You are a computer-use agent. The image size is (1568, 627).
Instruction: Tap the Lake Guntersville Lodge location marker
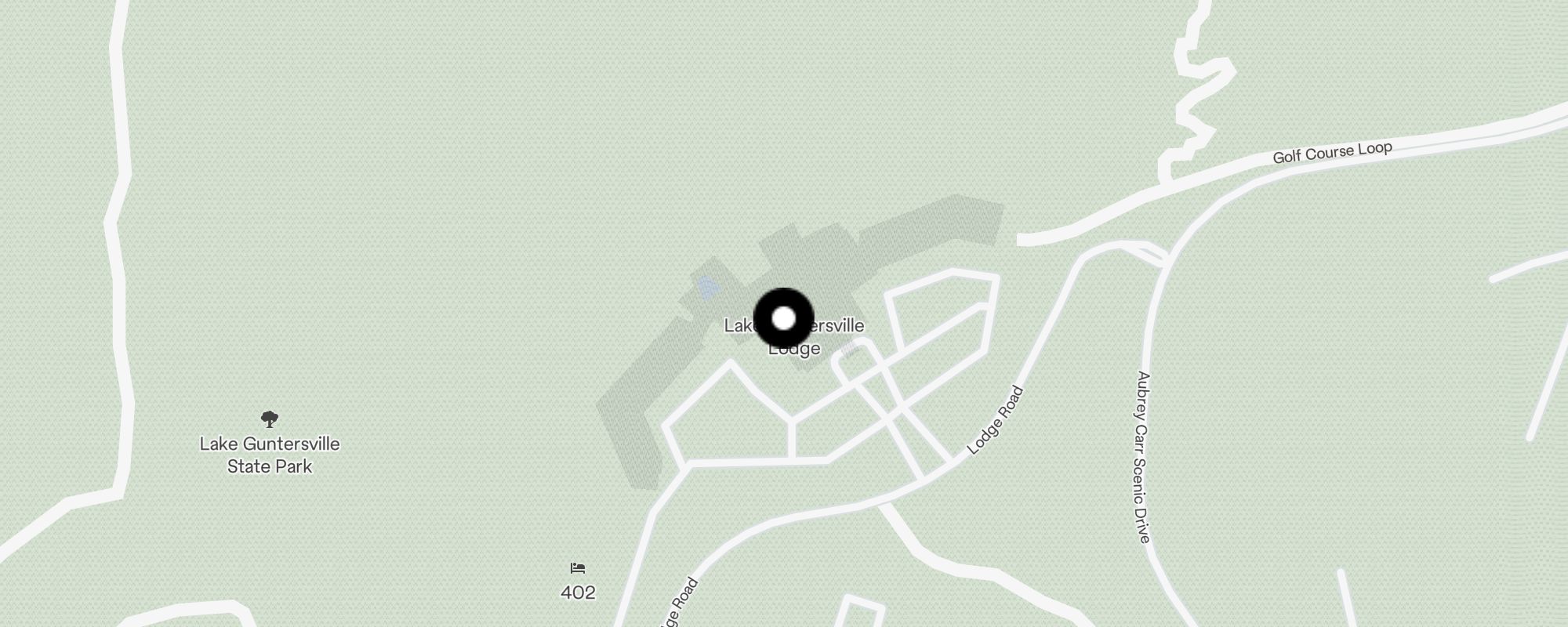point(783,318)
